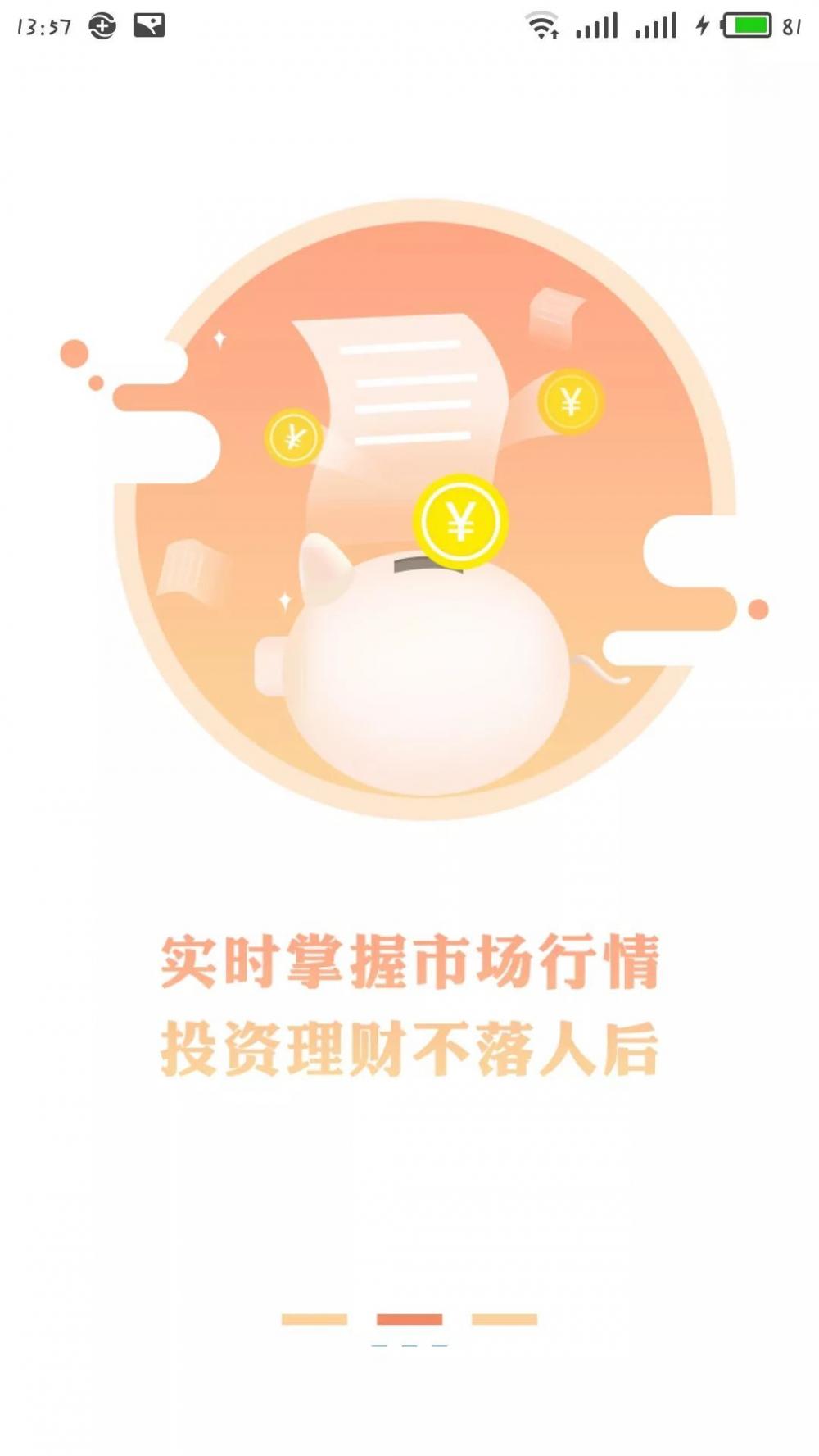The height and width of the screenshot is (1456, 819).
Task: Jump to the first onboarding page indicator
Action: point(314,1319)
